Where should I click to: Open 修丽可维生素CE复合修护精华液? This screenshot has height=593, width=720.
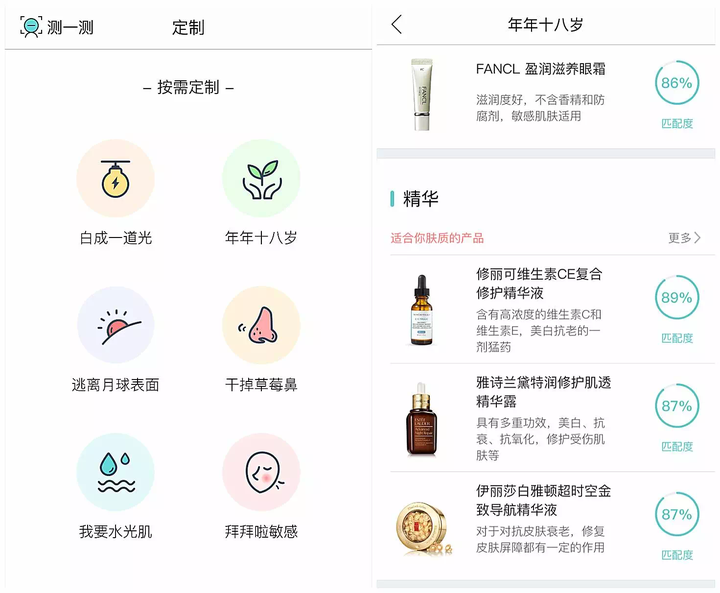(x=540, y=308)
